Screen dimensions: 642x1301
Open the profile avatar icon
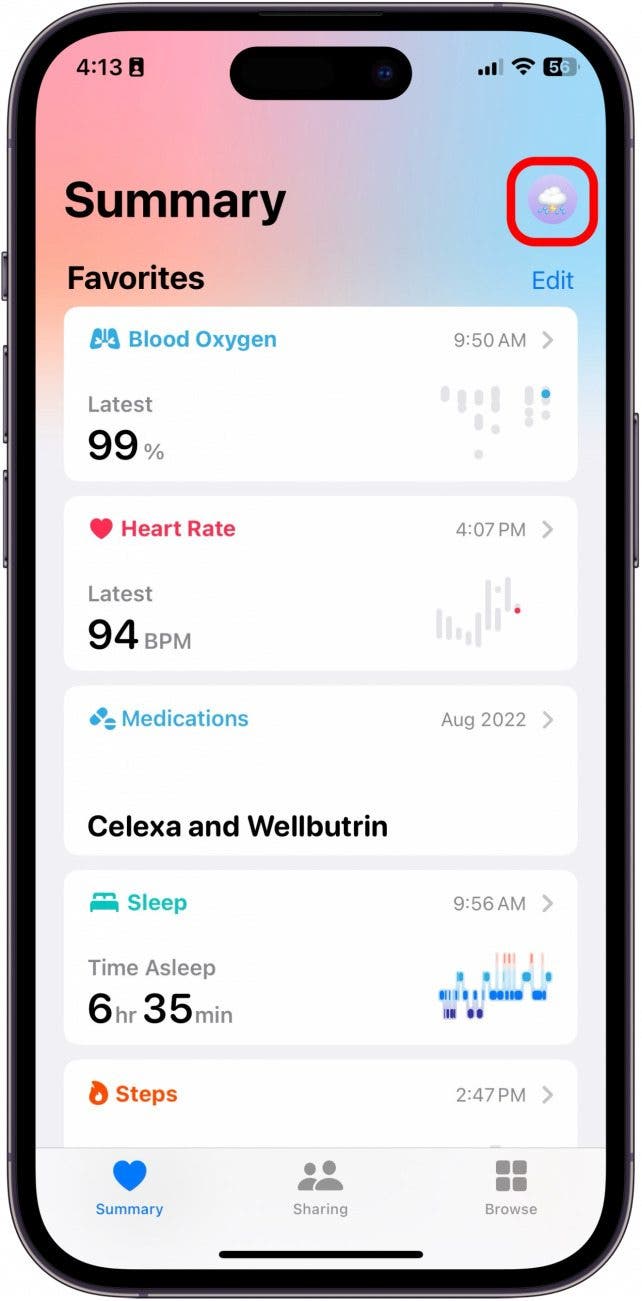(552, 202)
